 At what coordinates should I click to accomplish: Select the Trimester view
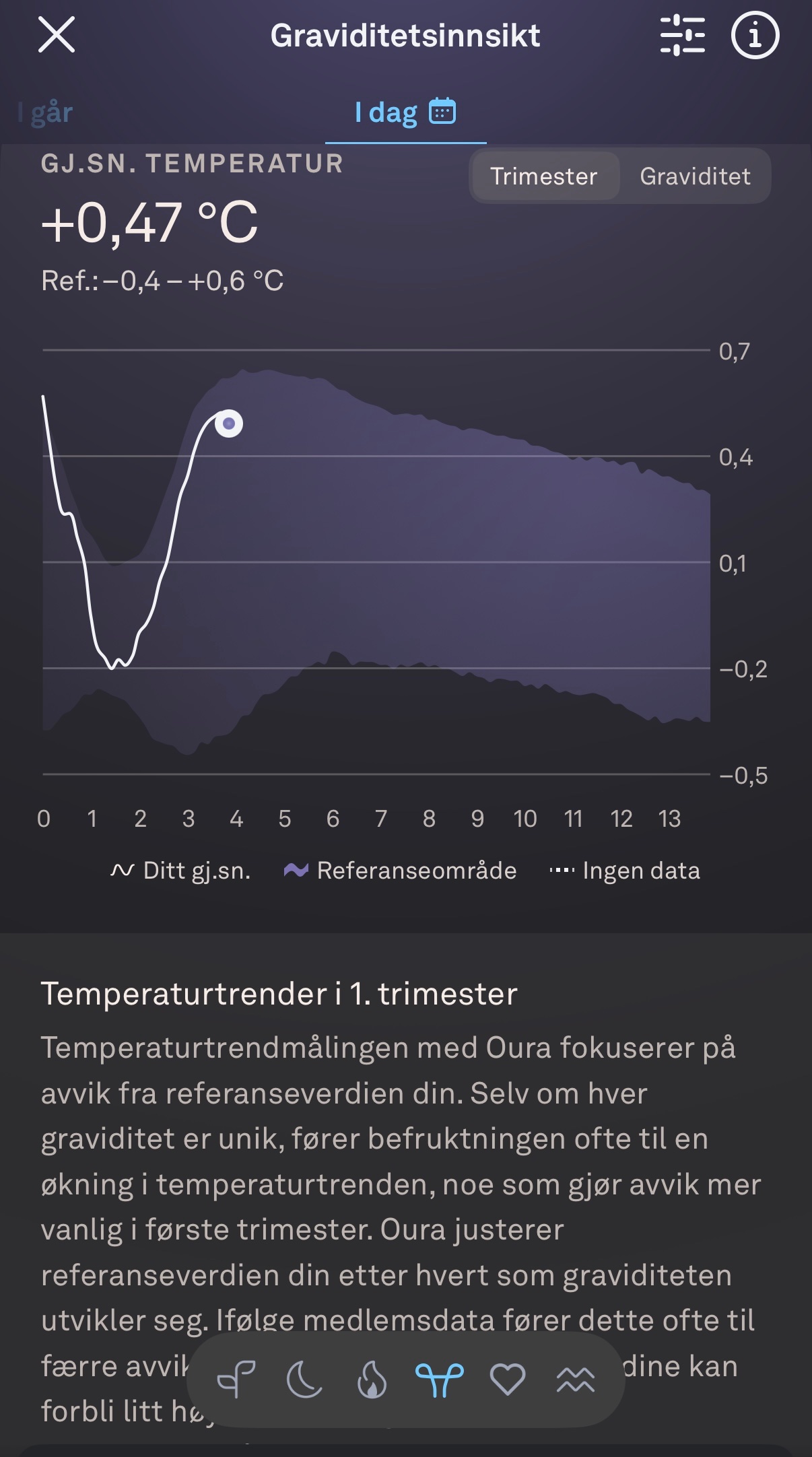544,176
